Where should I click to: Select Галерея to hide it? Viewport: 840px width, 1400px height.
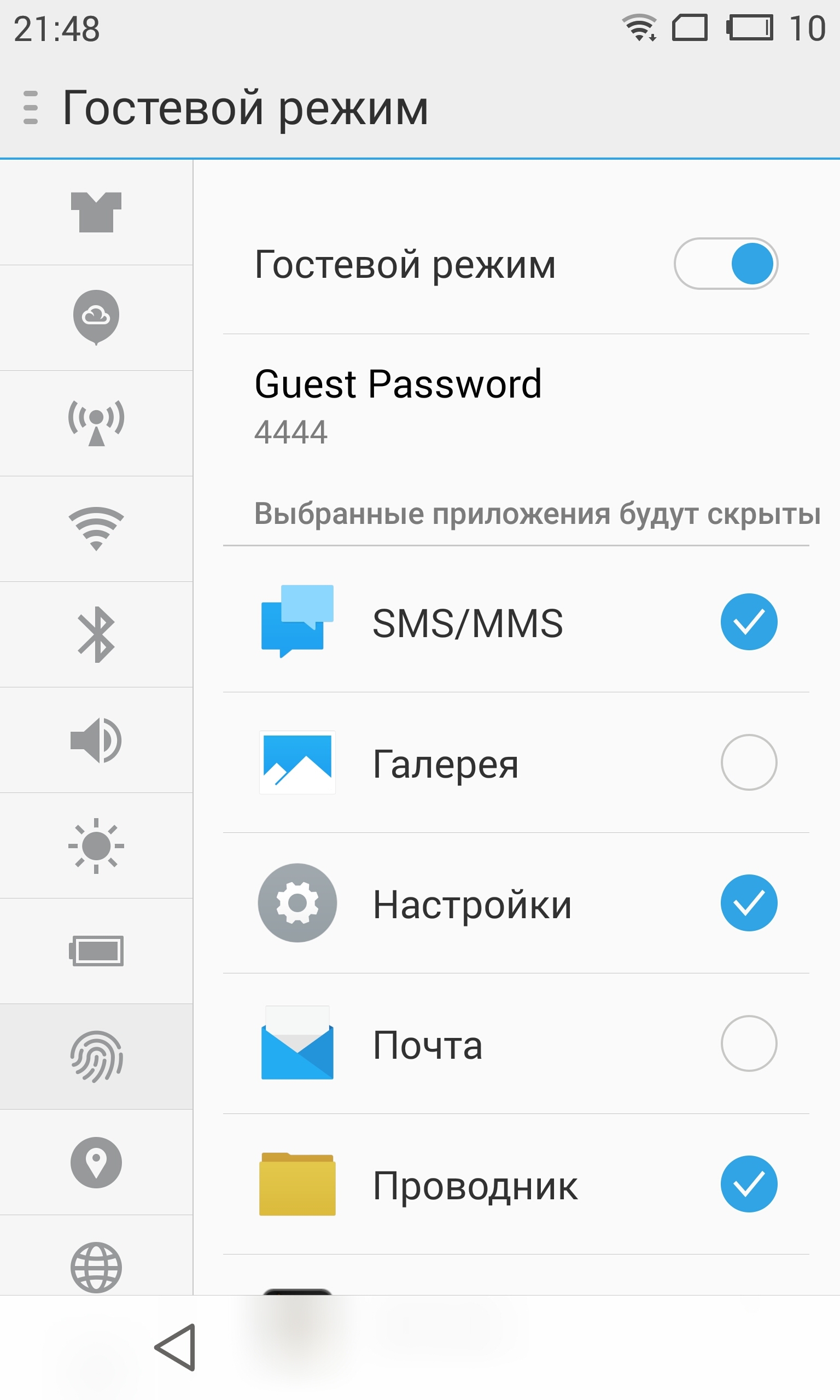coord(748,762)
